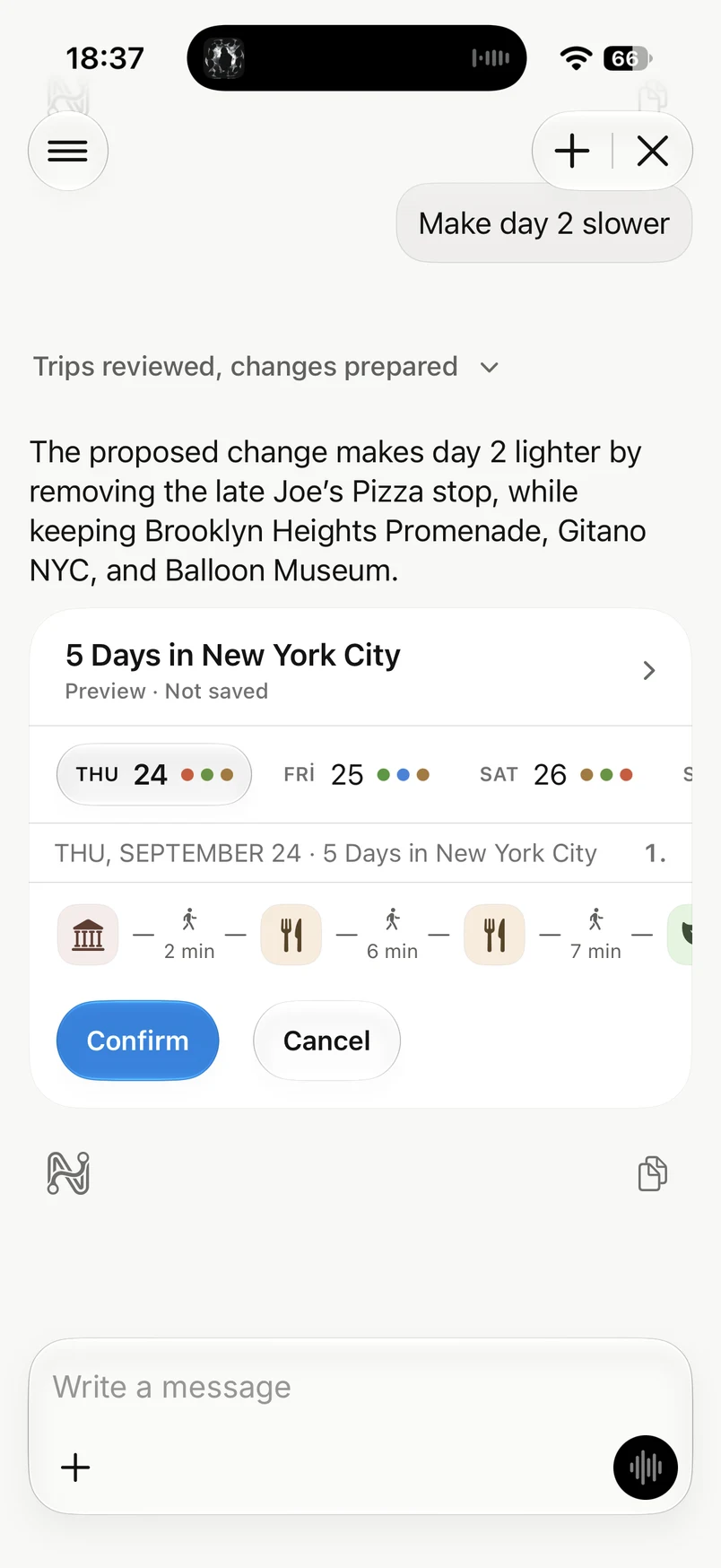Open 5 Days in New York City preview
Screen dimensions: 721x1568
pyautogui.click(x=360, y=670)
